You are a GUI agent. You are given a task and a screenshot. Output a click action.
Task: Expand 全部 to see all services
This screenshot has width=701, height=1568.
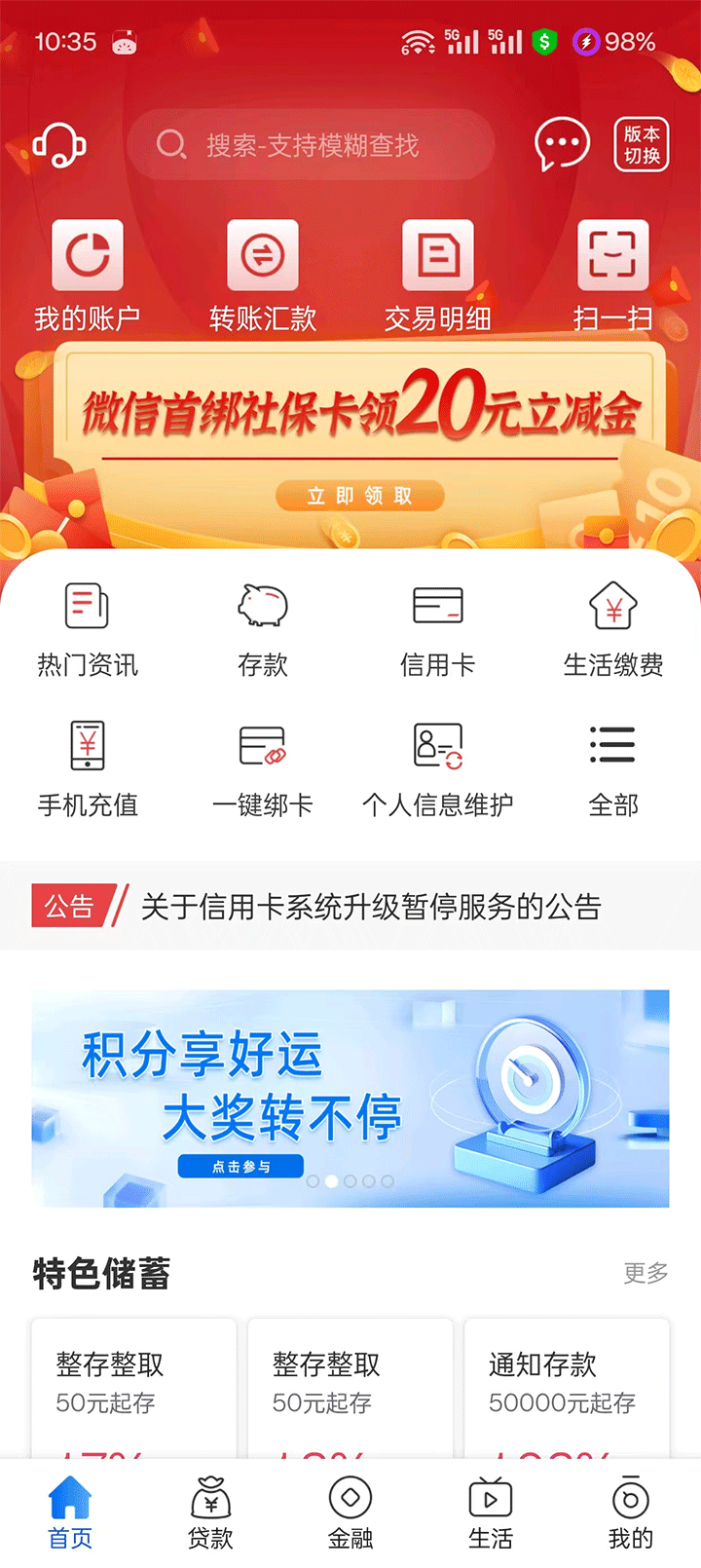612,765
